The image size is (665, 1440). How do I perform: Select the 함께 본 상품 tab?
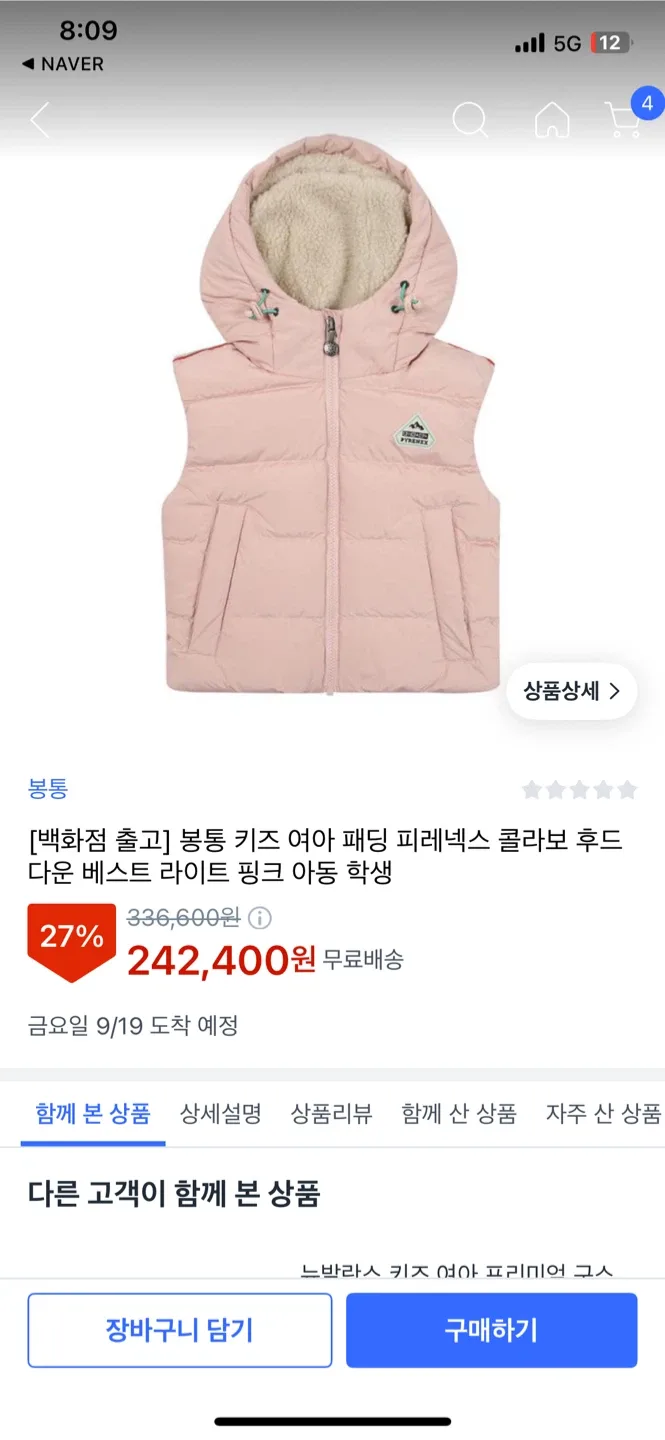click(93, 1113)
